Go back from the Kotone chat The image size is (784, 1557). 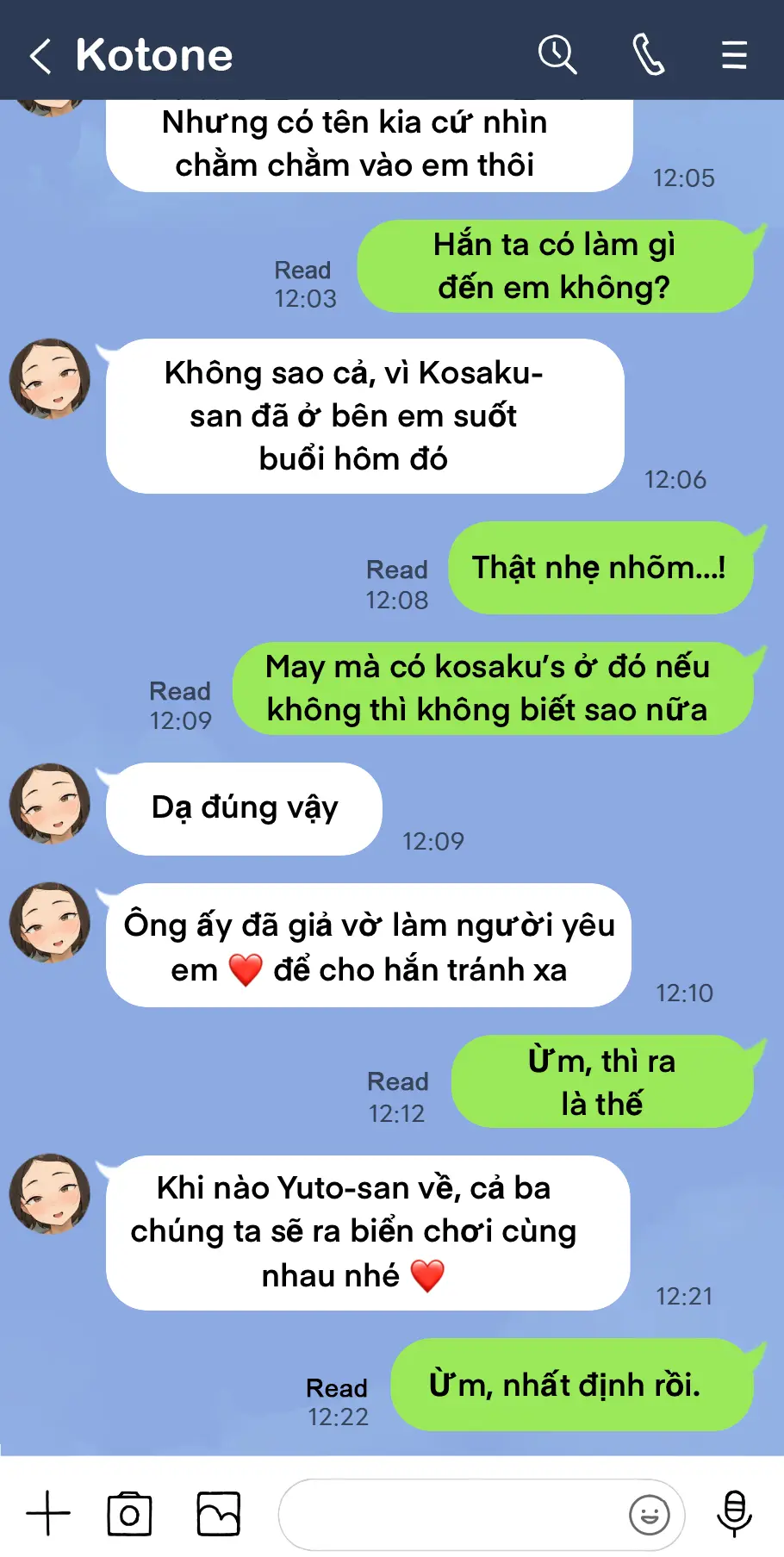pyautogui.click(x=40, y=56)
